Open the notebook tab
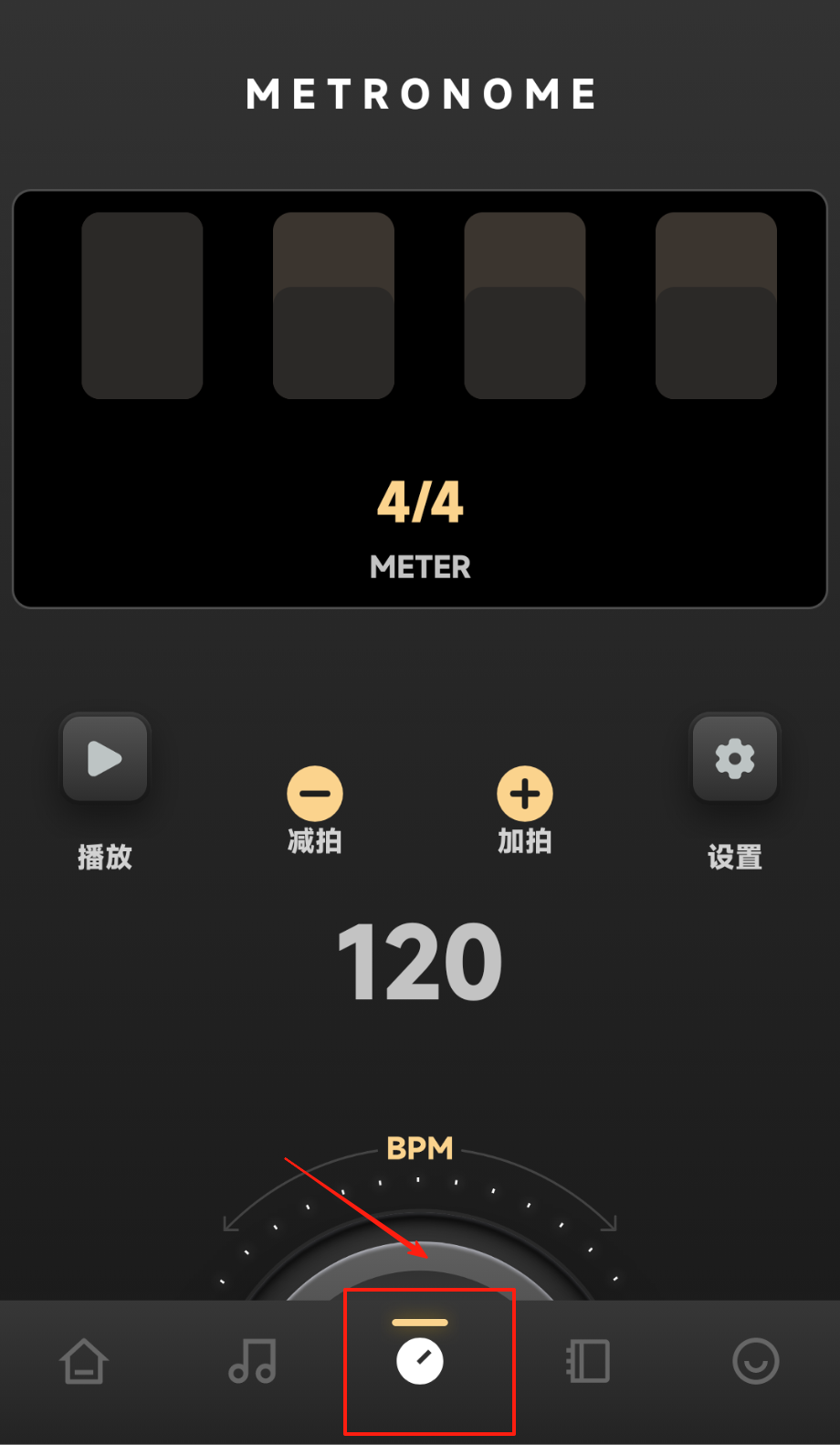Screen dimensions: 840x1445 pos(588,1361)
